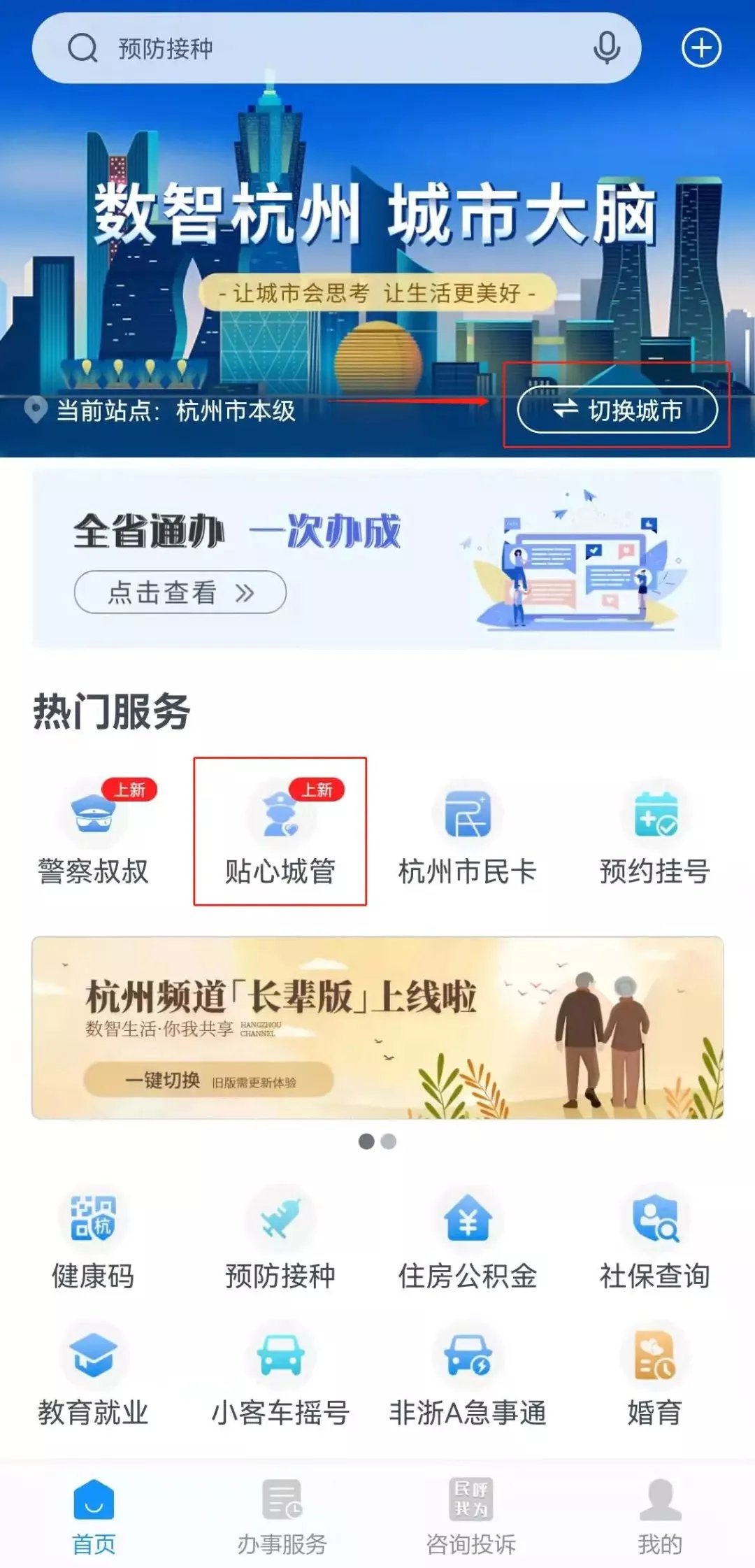Screen dimensions: 755x1568
Task: Tap the search box showing 预防接种
Action: (315, 48)
